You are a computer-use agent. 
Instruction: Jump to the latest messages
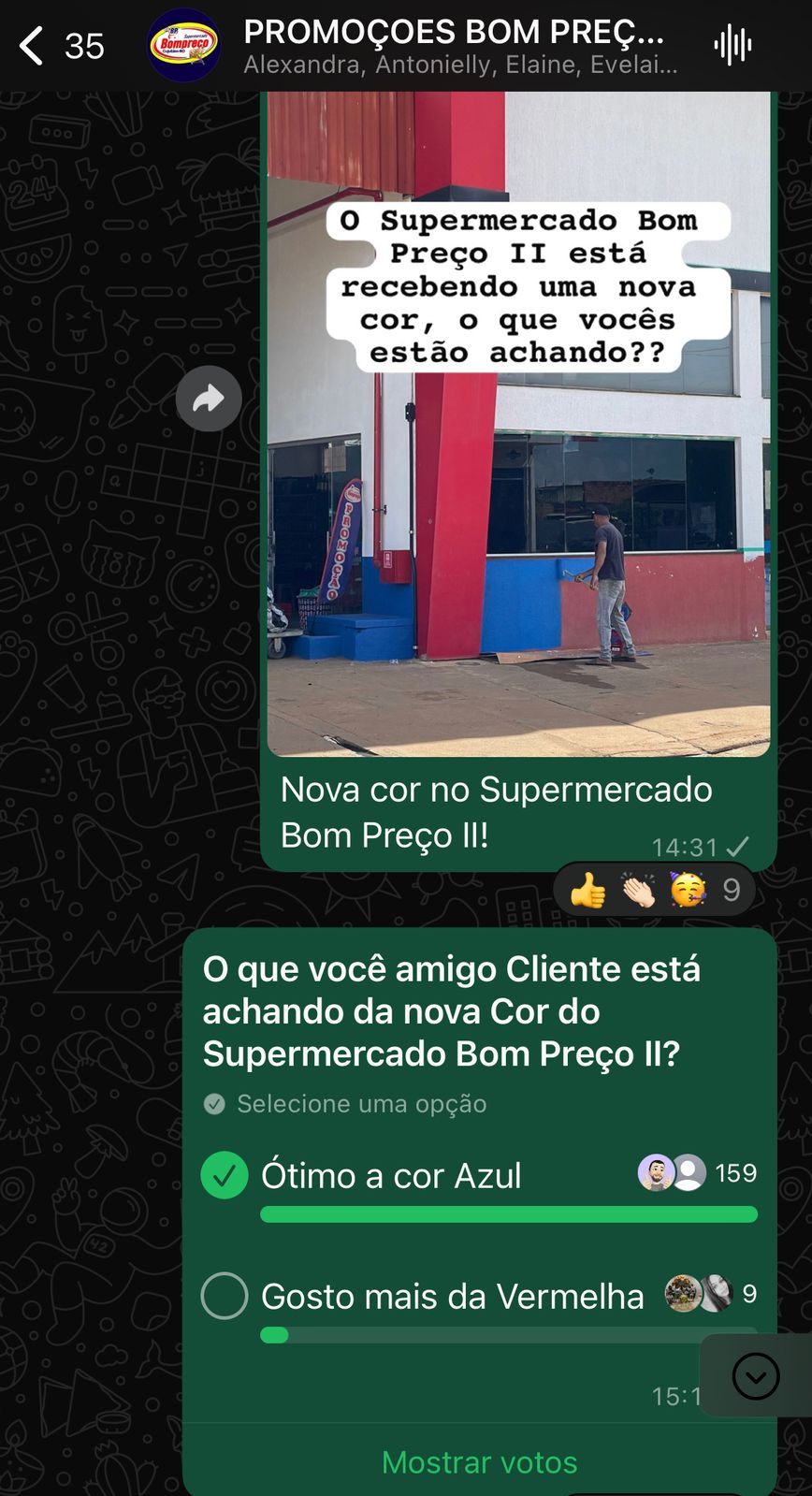[x=756, y=1376]
